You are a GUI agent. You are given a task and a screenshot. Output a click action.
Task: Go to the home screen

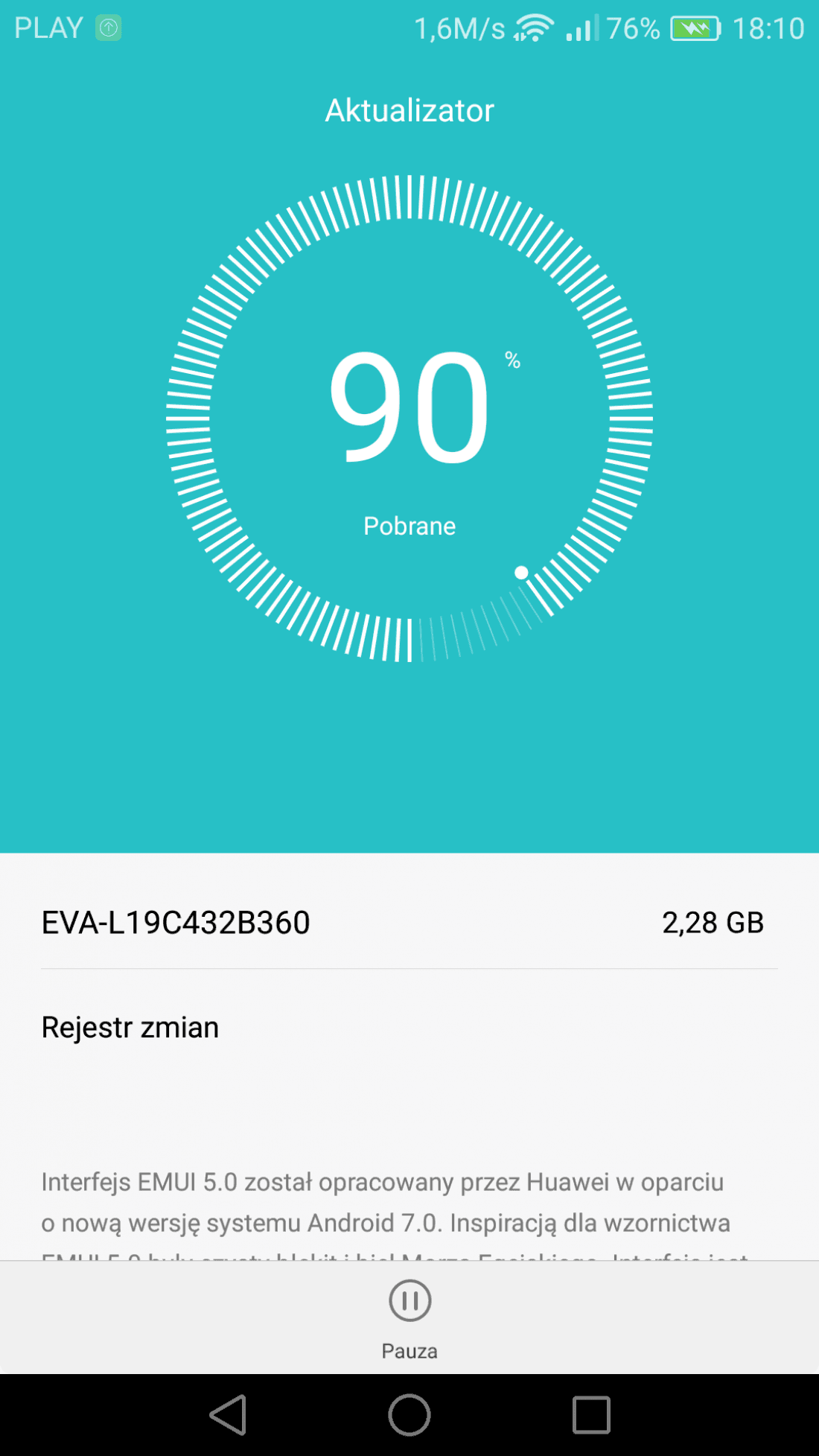(409, 1414)
